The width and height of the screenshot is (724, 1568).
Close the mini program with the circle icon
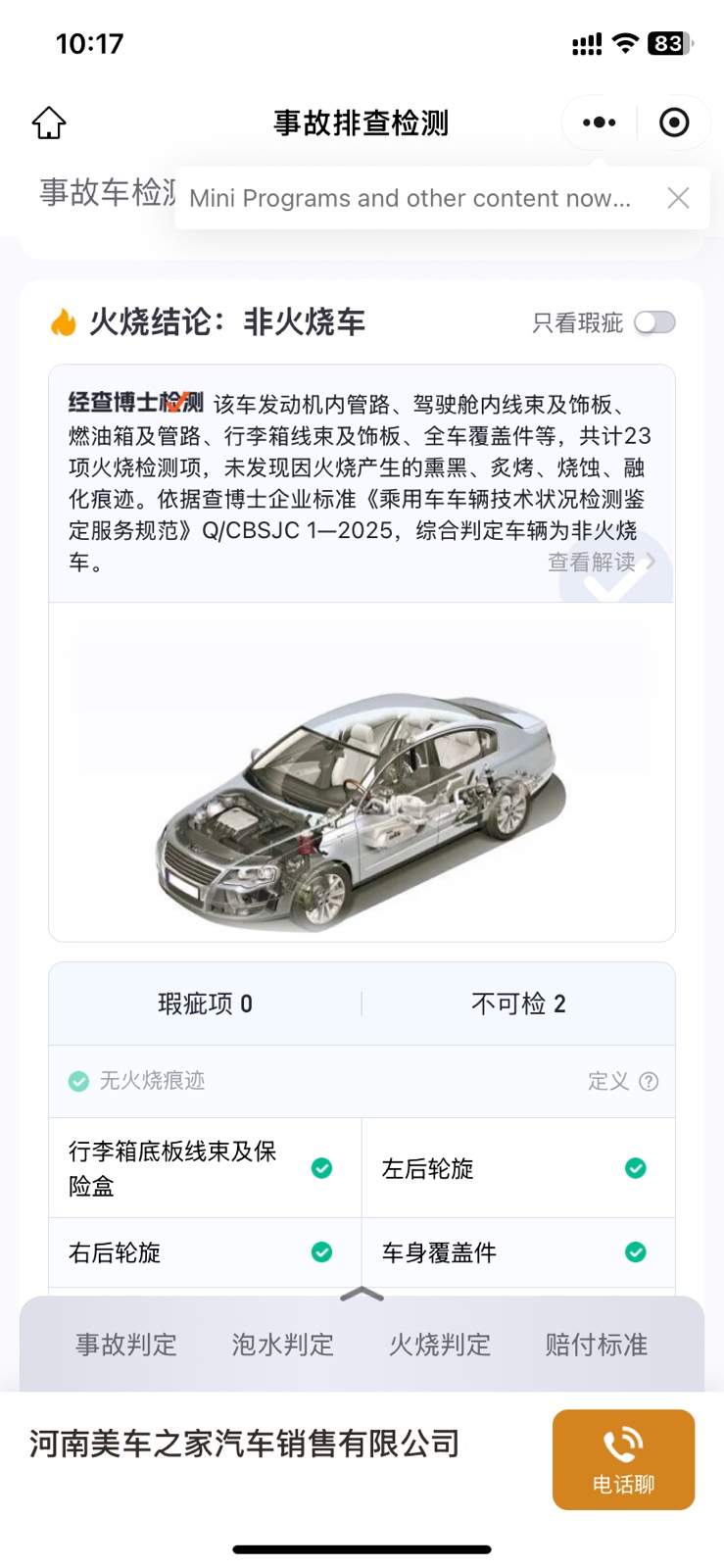[x=674, y=122]
